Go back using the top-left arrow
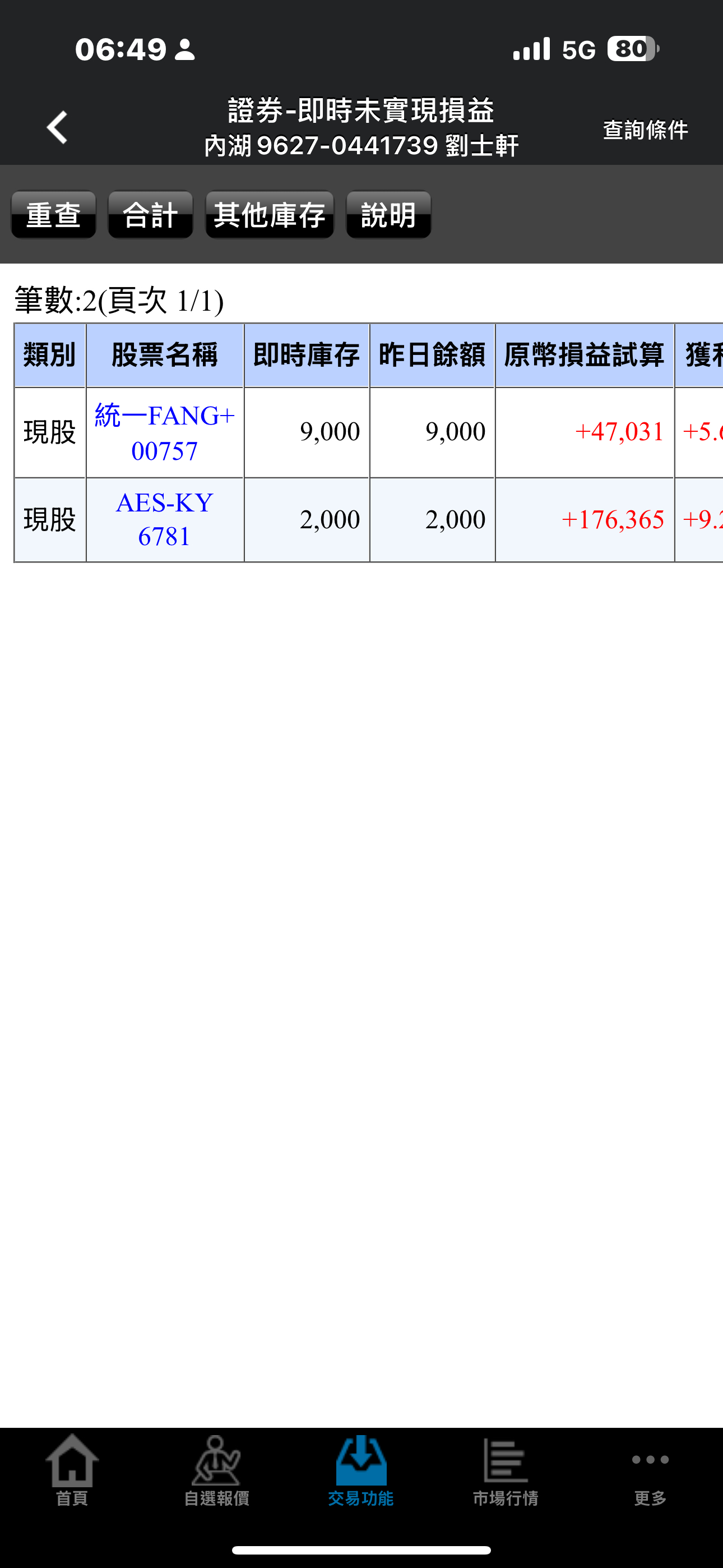Image resolution: width=723 pixels, height=1568 pixels. (57, 128)
